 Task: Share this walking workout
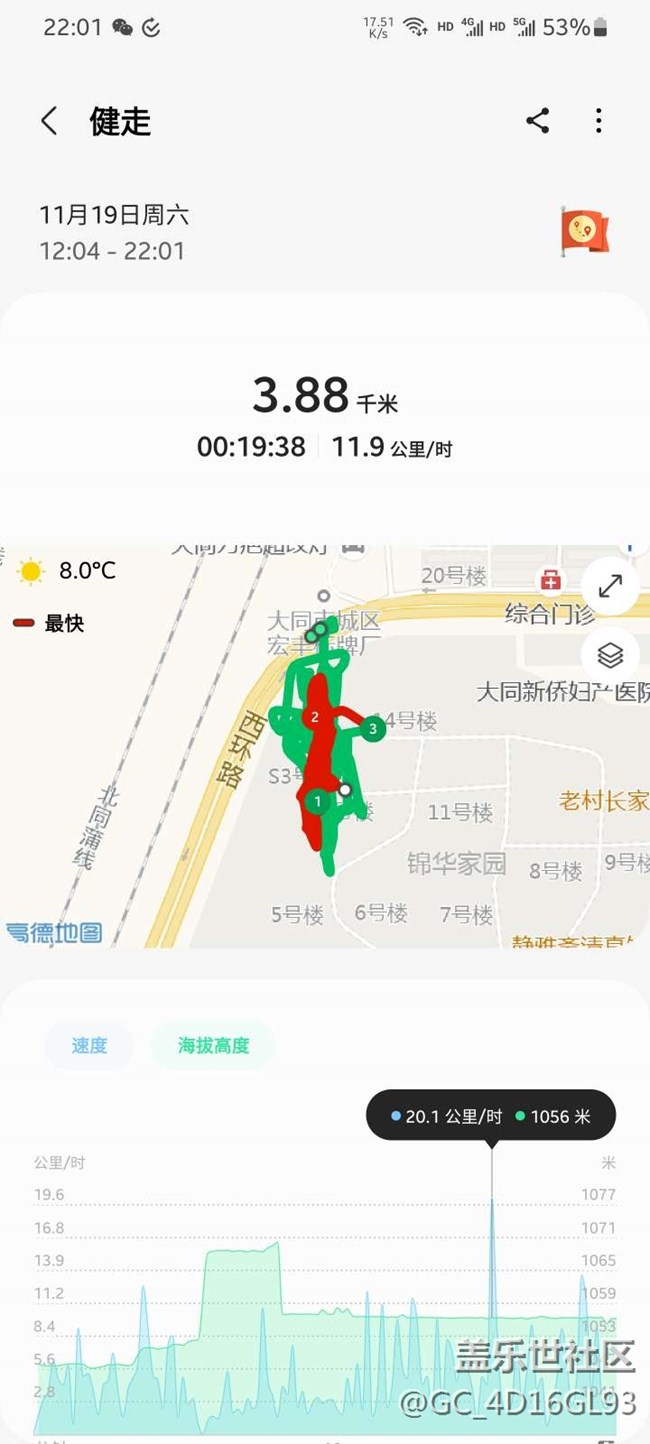pyautogui.click(x=537, y=121)
